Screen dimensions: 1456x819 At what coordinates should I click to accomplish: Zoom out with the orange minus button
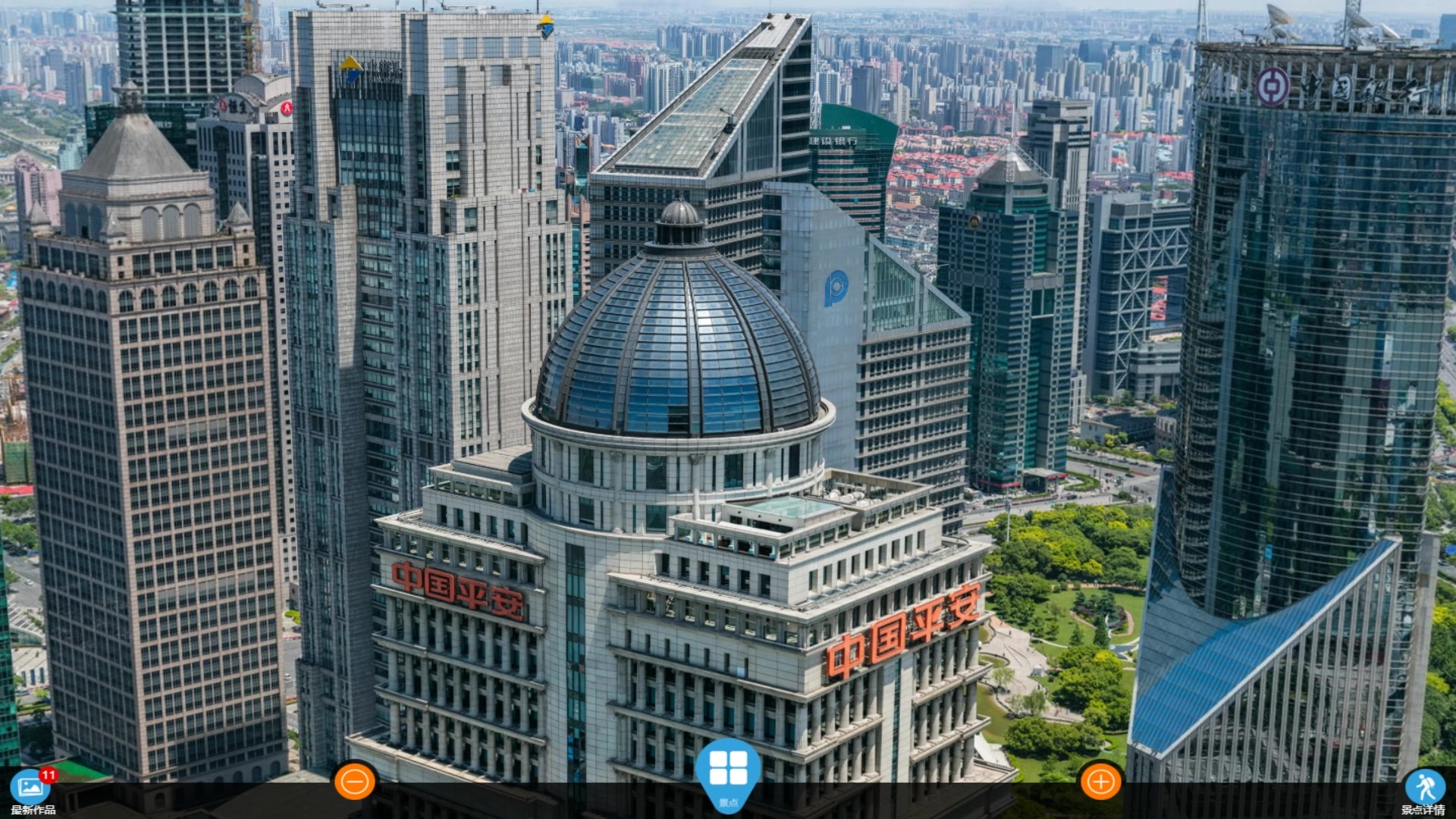tap(354, 781)
